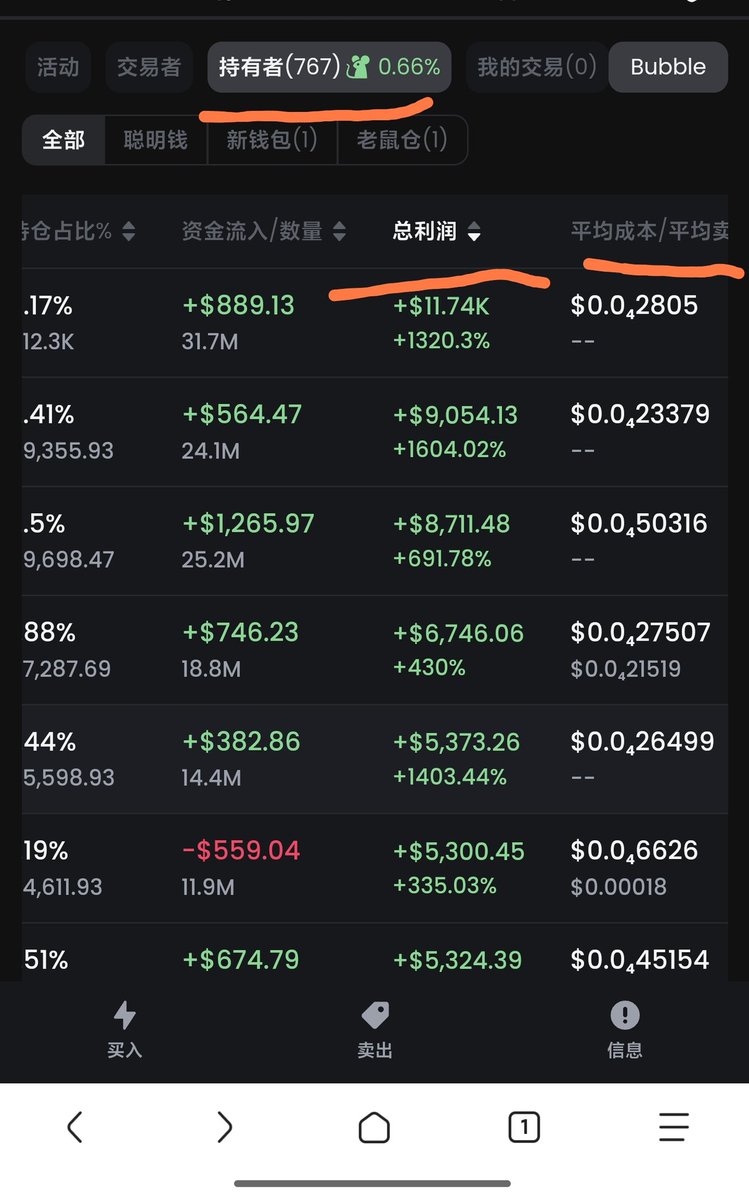Filter by 老鼠仓(1)
The width and height of the screenshot is (749, 1200).
point(402,140)
